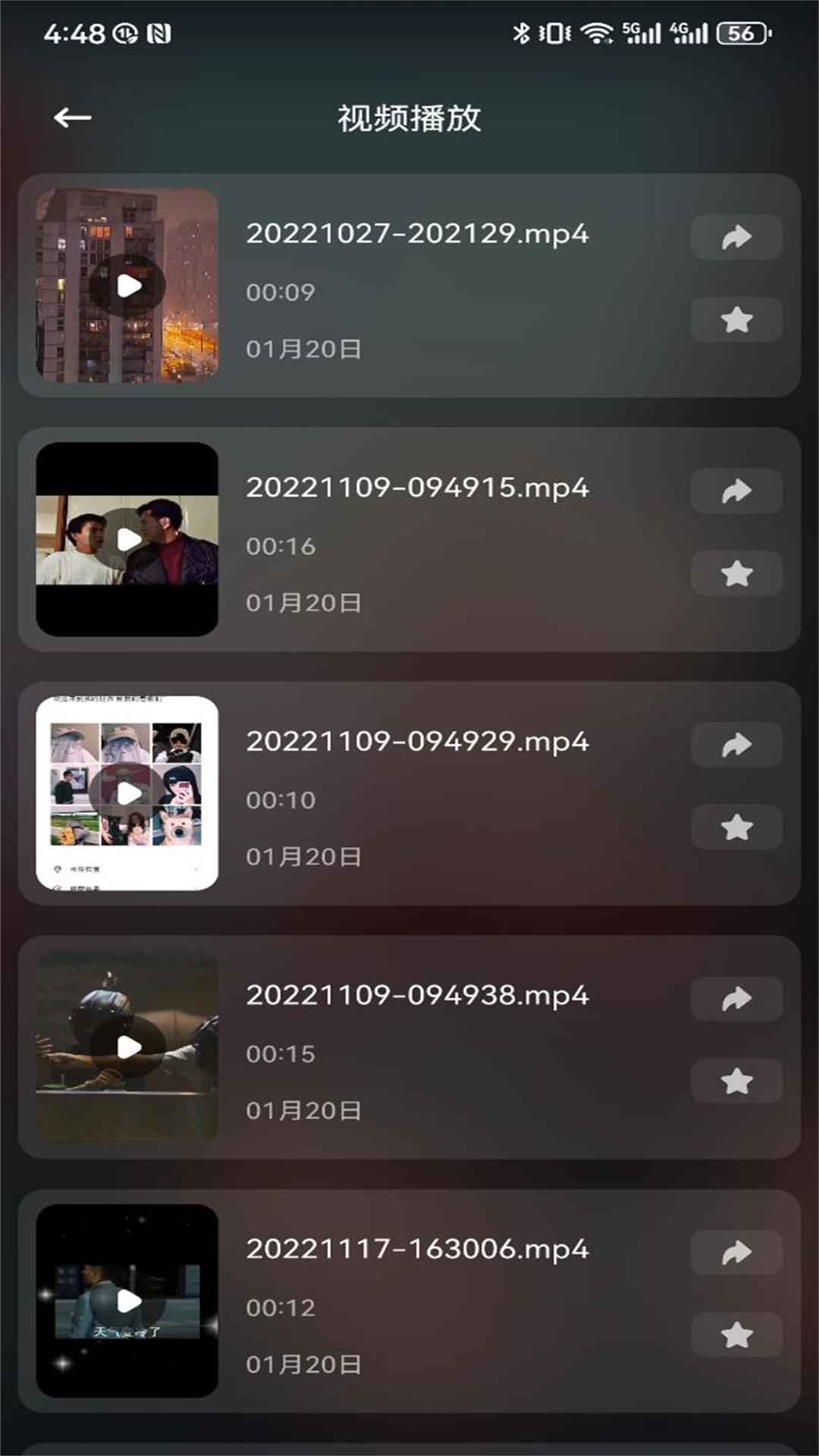Favorite the video 20221027-202129.mp4
This screenshot has width=819, height=1456.
(736, 320)
